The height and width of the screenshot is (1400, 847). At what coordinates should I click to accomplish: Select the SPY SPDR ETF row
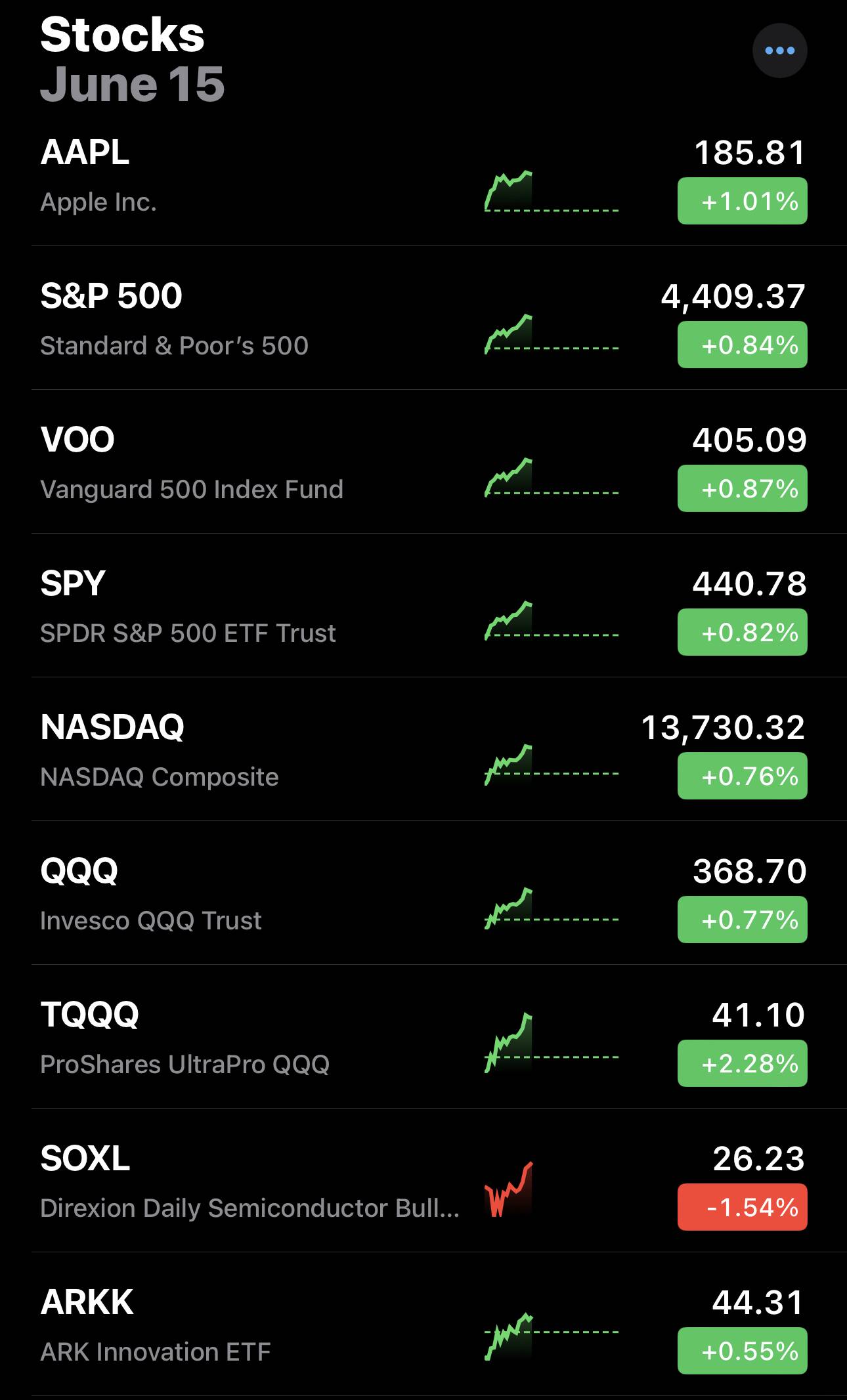[x=423, y=606]
